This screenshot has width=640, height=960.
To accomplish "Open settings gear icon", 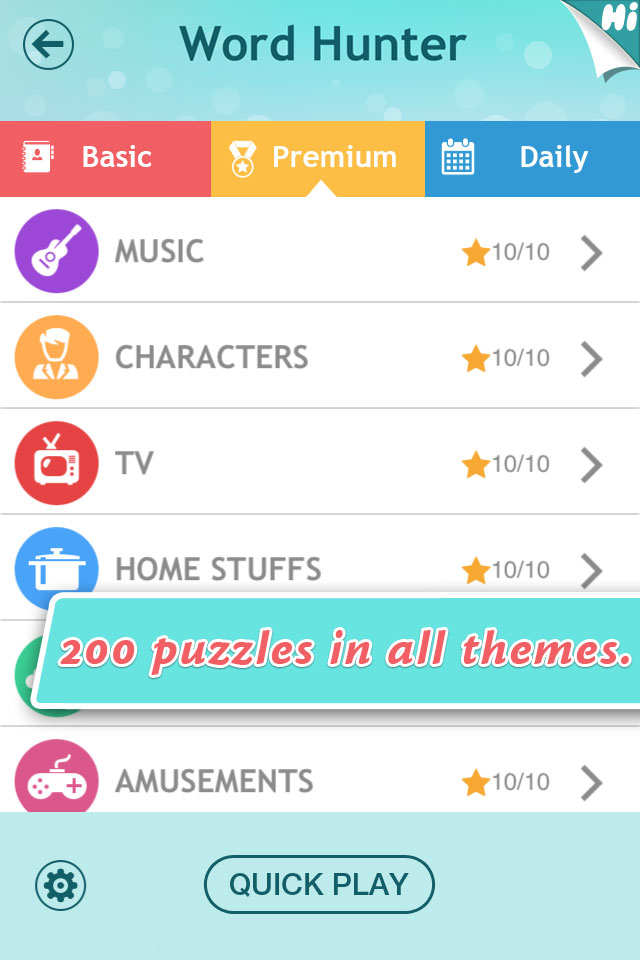I will [x=61, y=885].
